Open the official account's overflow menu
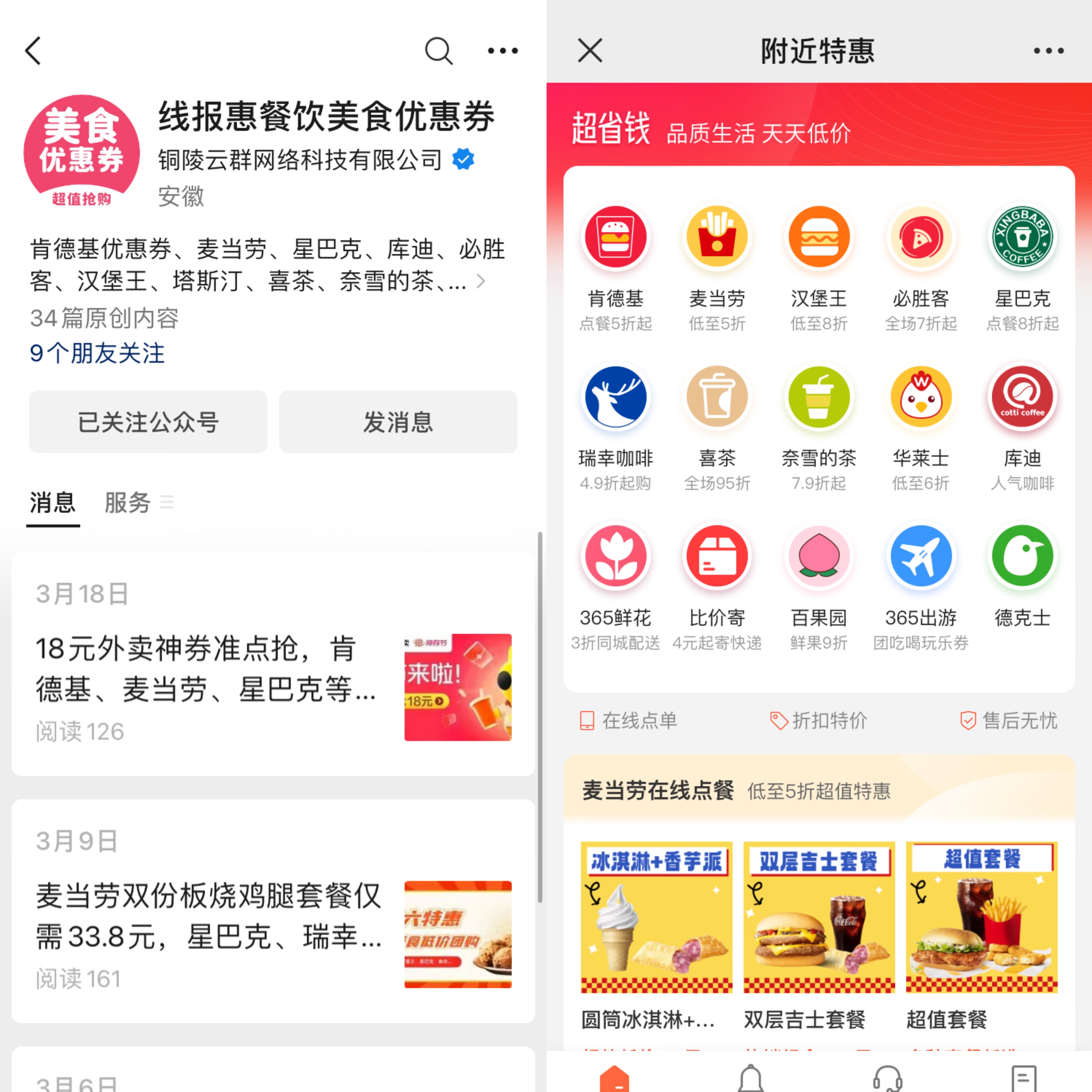Image resolution: width=1092 pixels, height=1092 pixels. click(502, 51)
